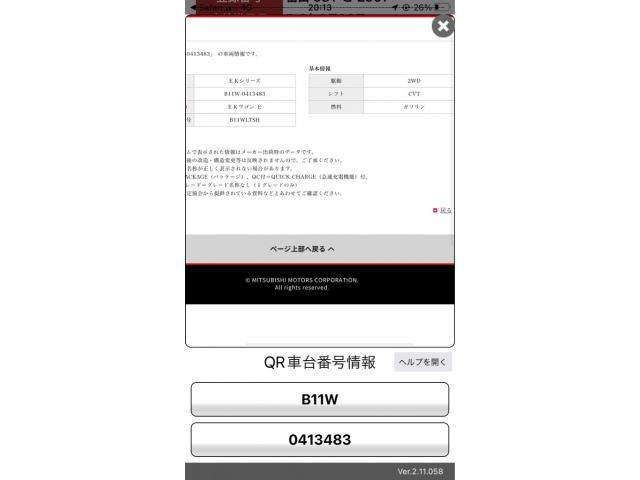The height and width of the screenshot is (480, 640).
Task: Tap the 0413483 chassis number button
Action: [319, 439]
